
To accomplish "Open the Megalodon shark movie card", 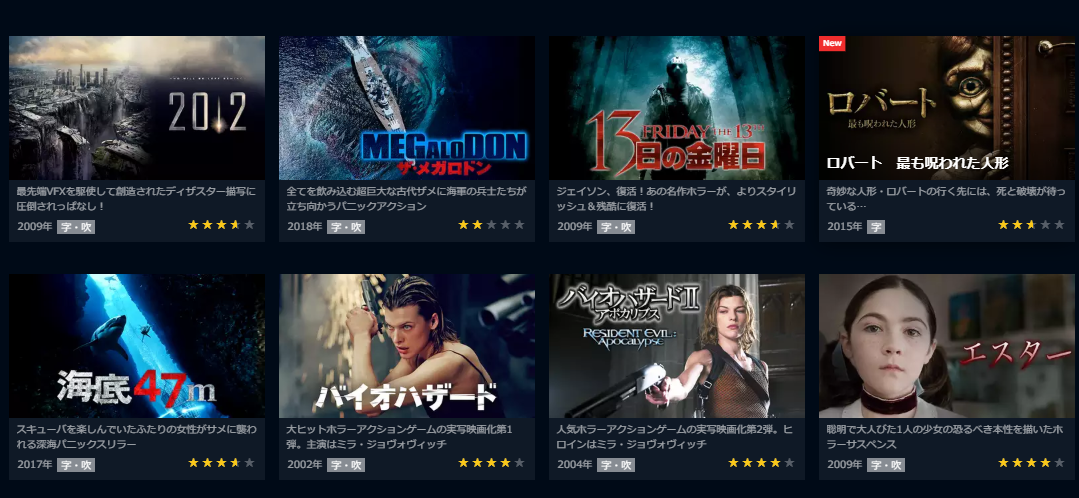I will pos(407,108).
